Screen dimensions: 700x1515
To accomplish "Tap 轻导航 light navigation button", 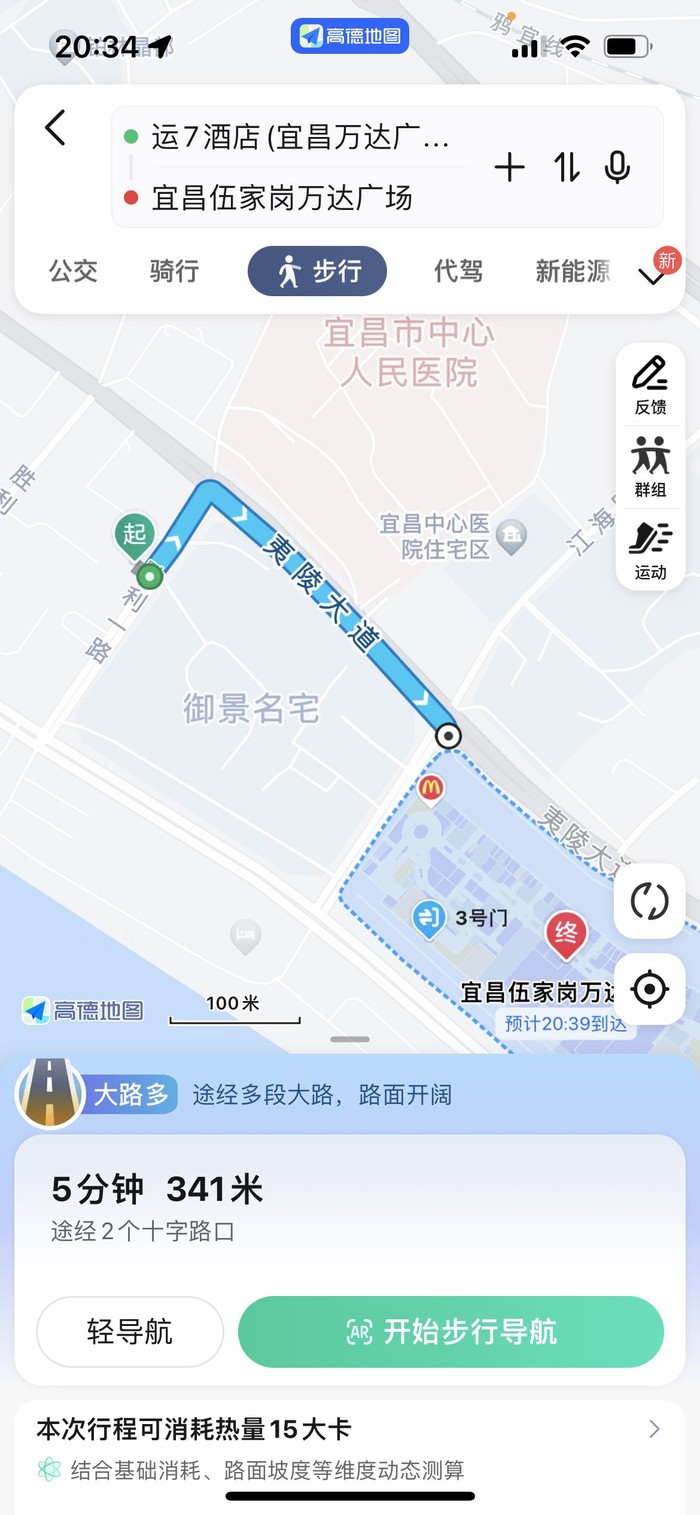I will click(x=130, y=1331).
